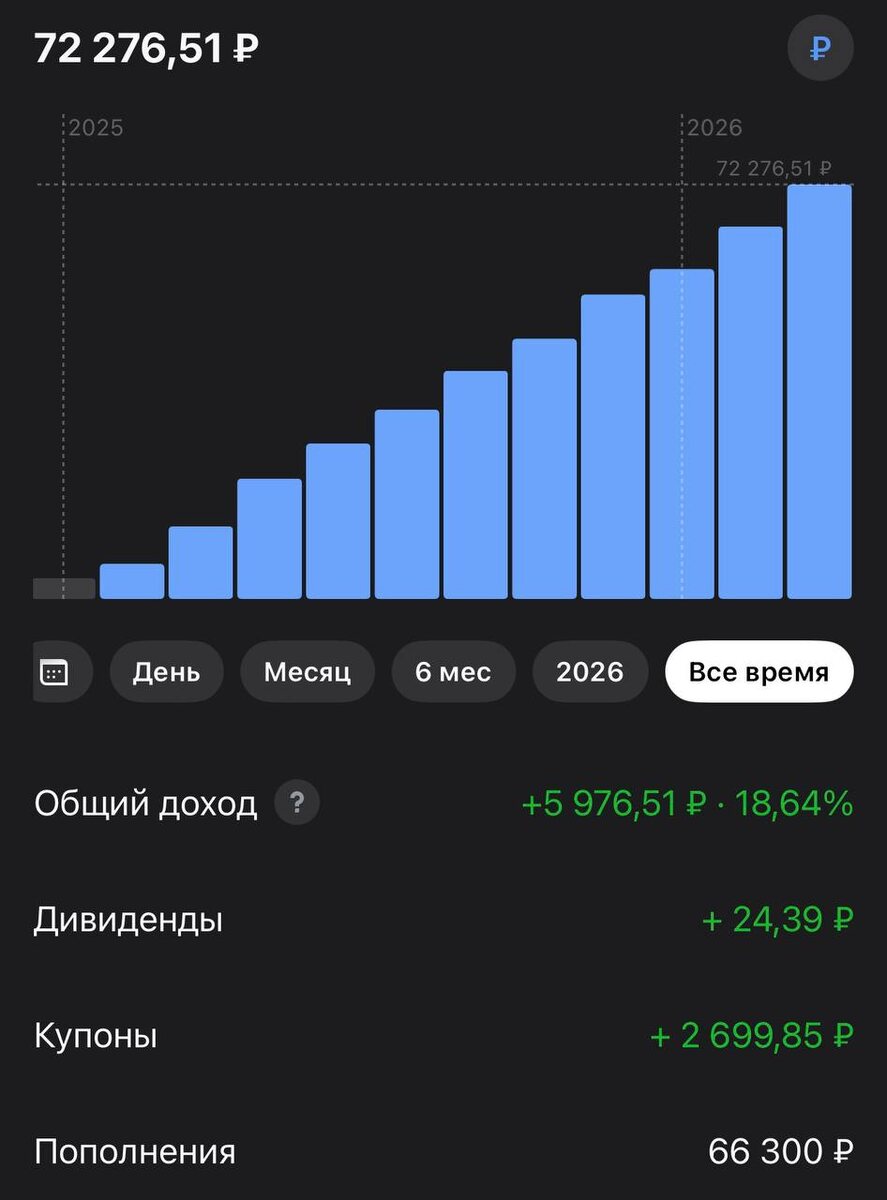Enable the 2026 period filter
Image resolution: width=887 pixels, height=1200 pixels.
[x=590, y=672]
